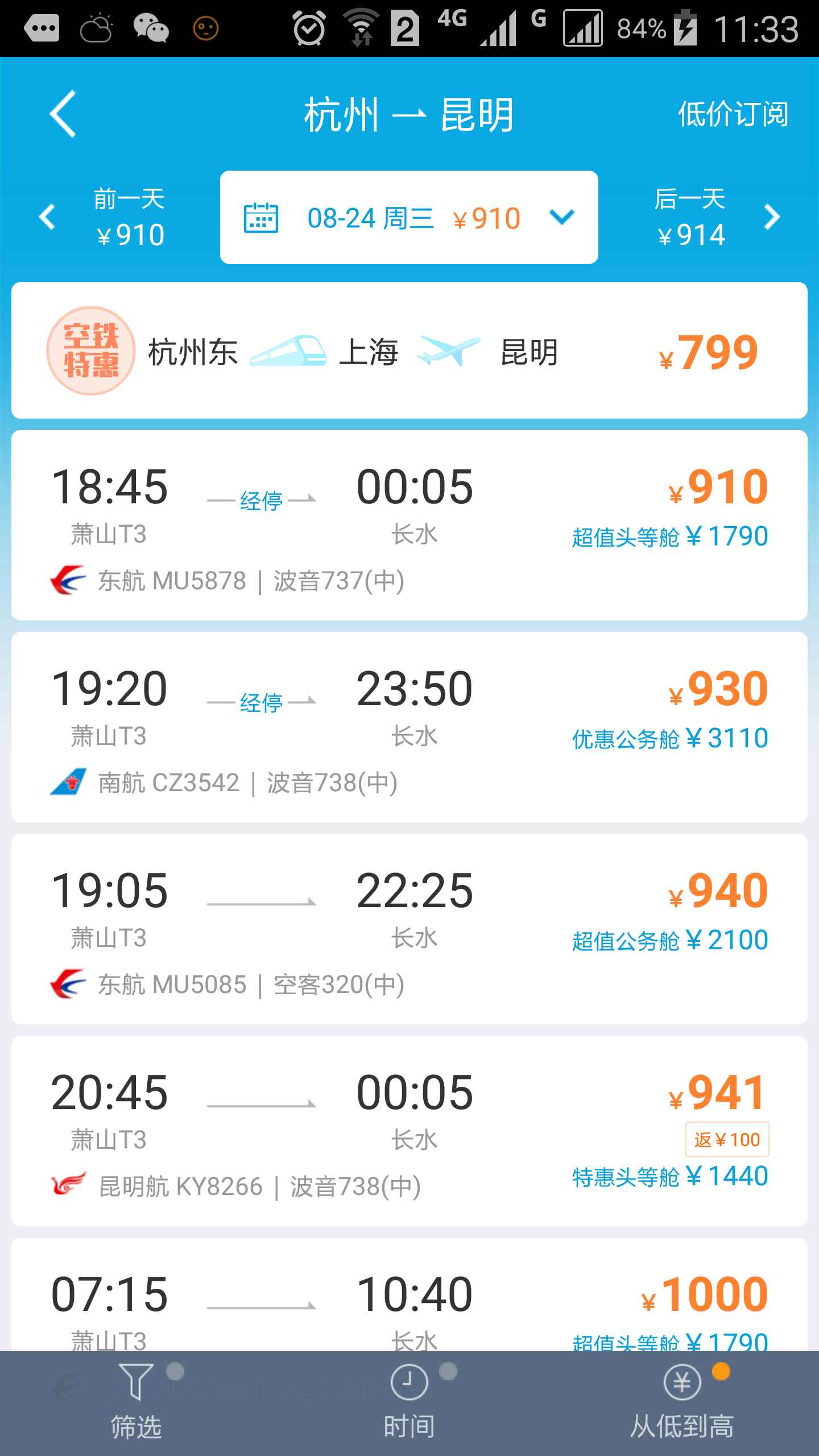Screen dimensions: 819x1456
Task: Select 东航 MU5878 flight at 18:45
Action: (409, 525)
